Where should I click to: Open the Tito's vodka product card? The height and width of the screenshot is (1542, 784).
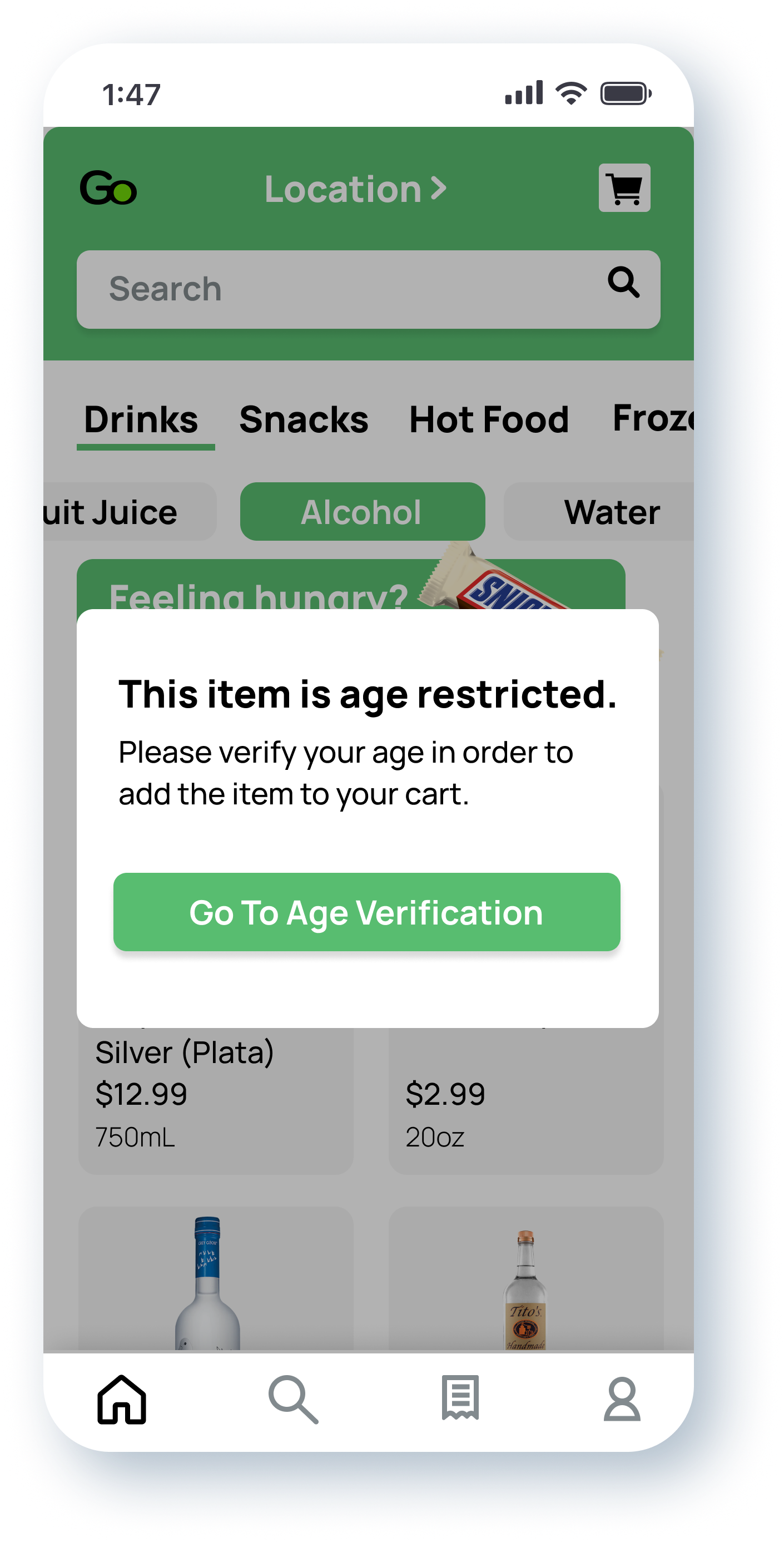(525, 1279)
